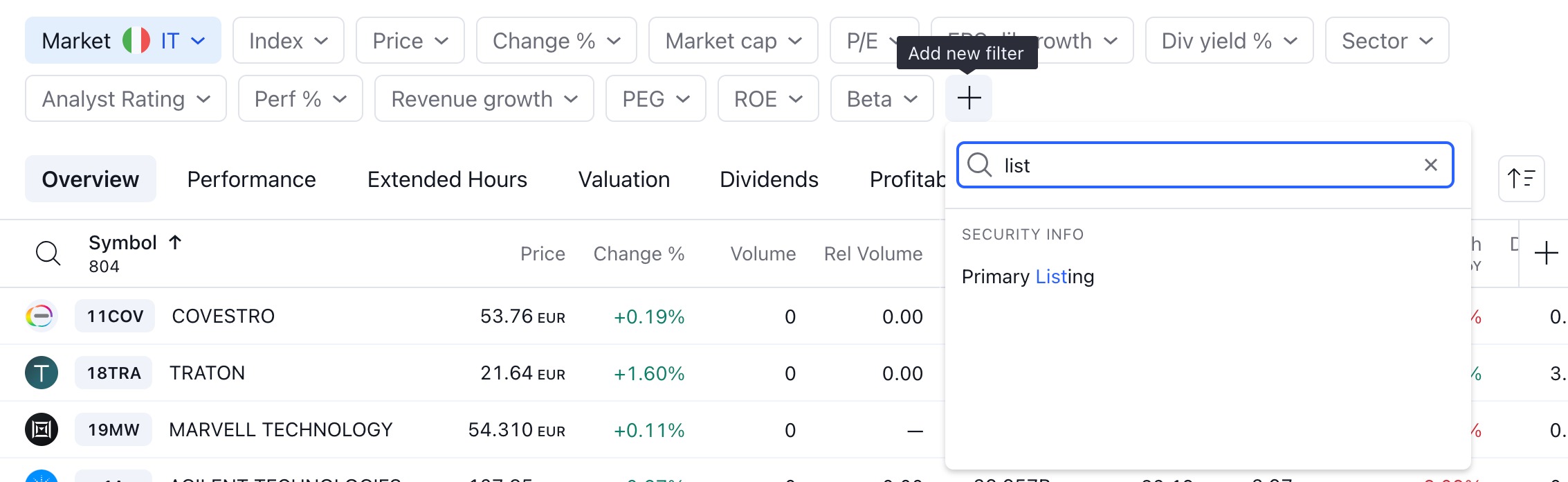Open the Market IT filter dropdown
Image resolution: width=1568 pixels, height=482 pixels.
[x=122, y=41]
